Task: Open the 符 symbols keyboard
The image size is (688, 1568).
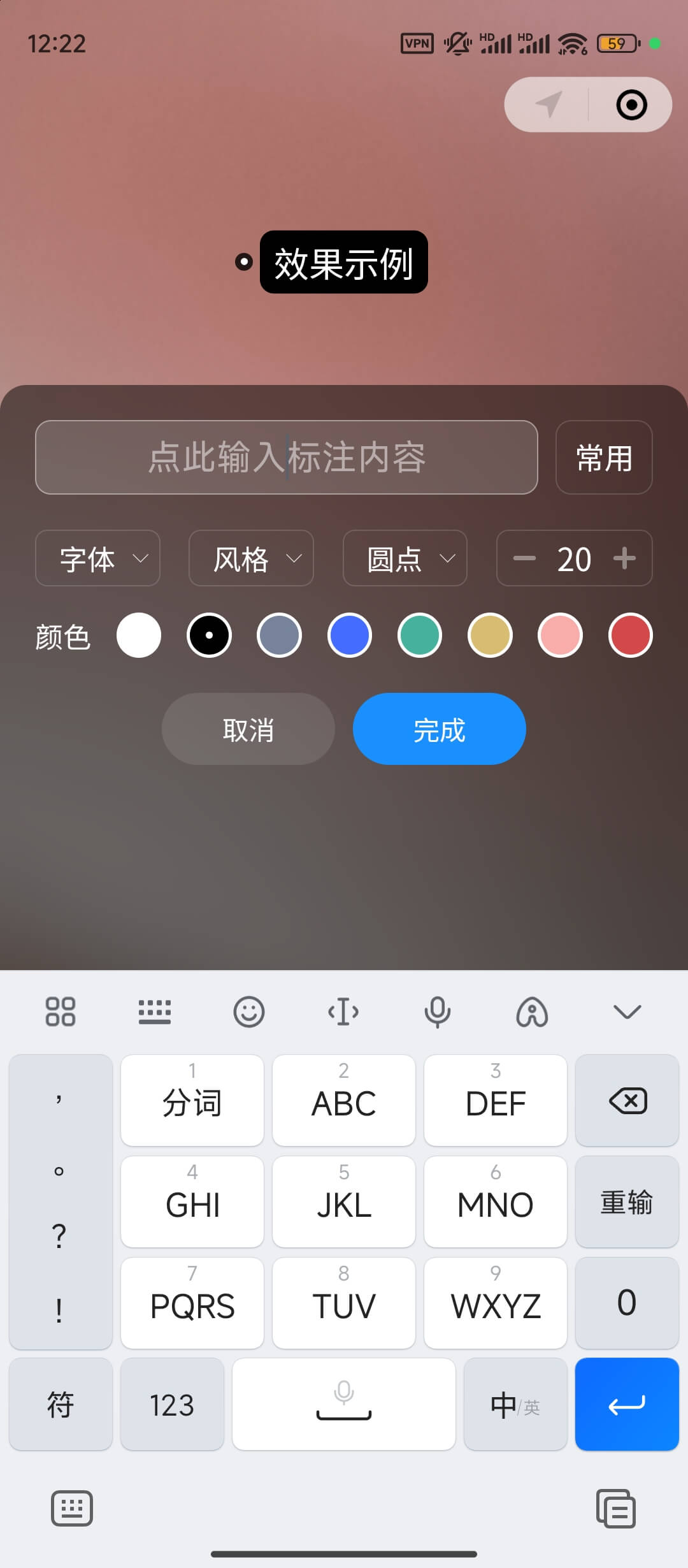Action: [x=61, y=1405]
